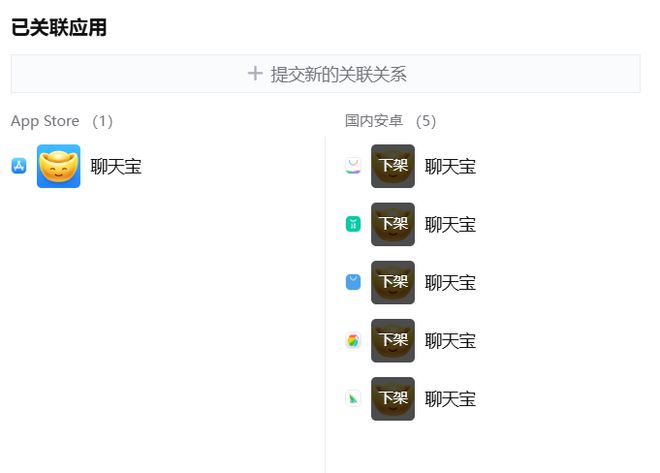
Task: Submit a new association relationship
Action: coord(326,74)
